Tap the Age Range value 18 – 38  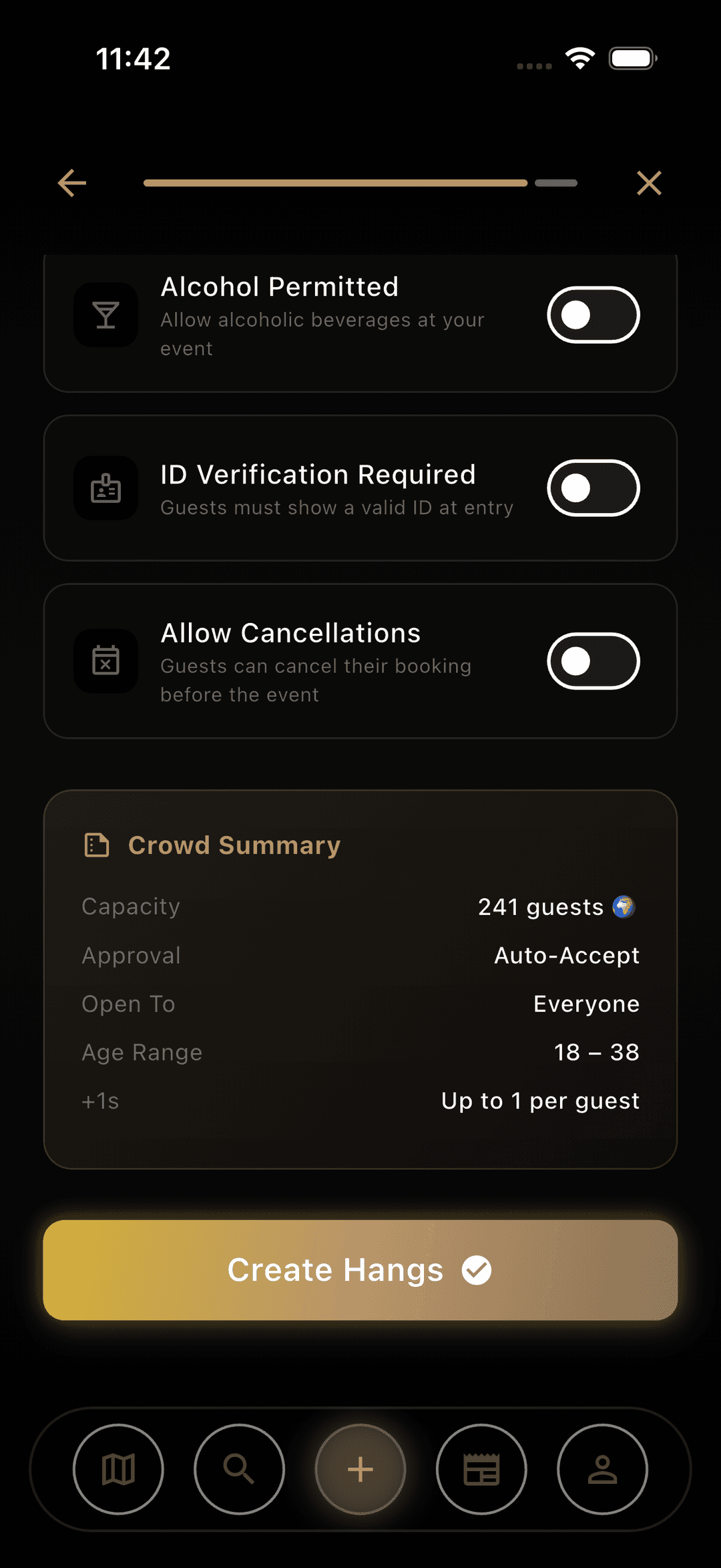coord(596,1052)
